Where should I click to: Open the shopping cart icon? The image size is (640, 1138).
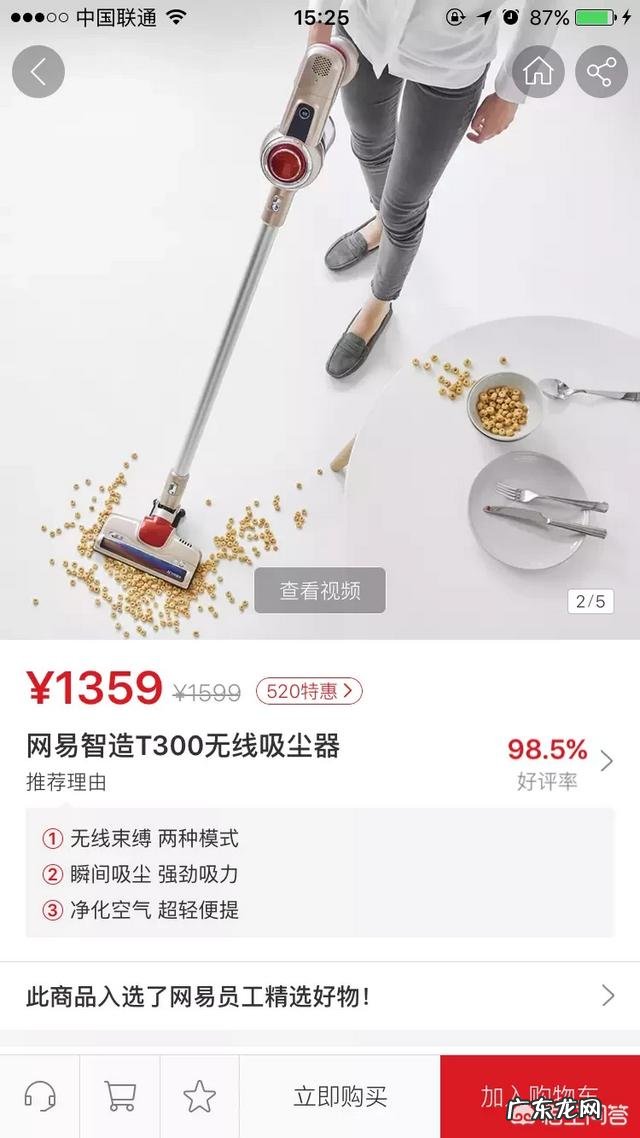[120, 1096]
